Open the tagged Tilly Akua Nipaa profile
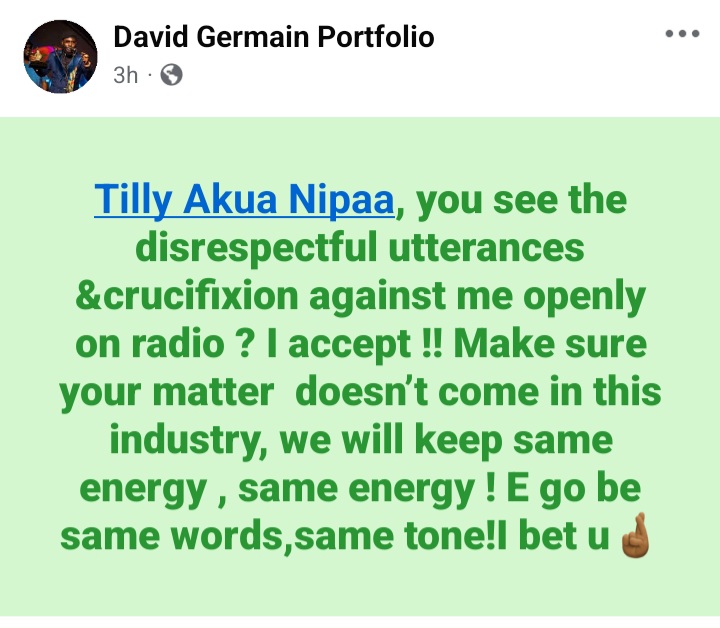The width and height of the screenshot is (720, 628). (x=246, y=200)
